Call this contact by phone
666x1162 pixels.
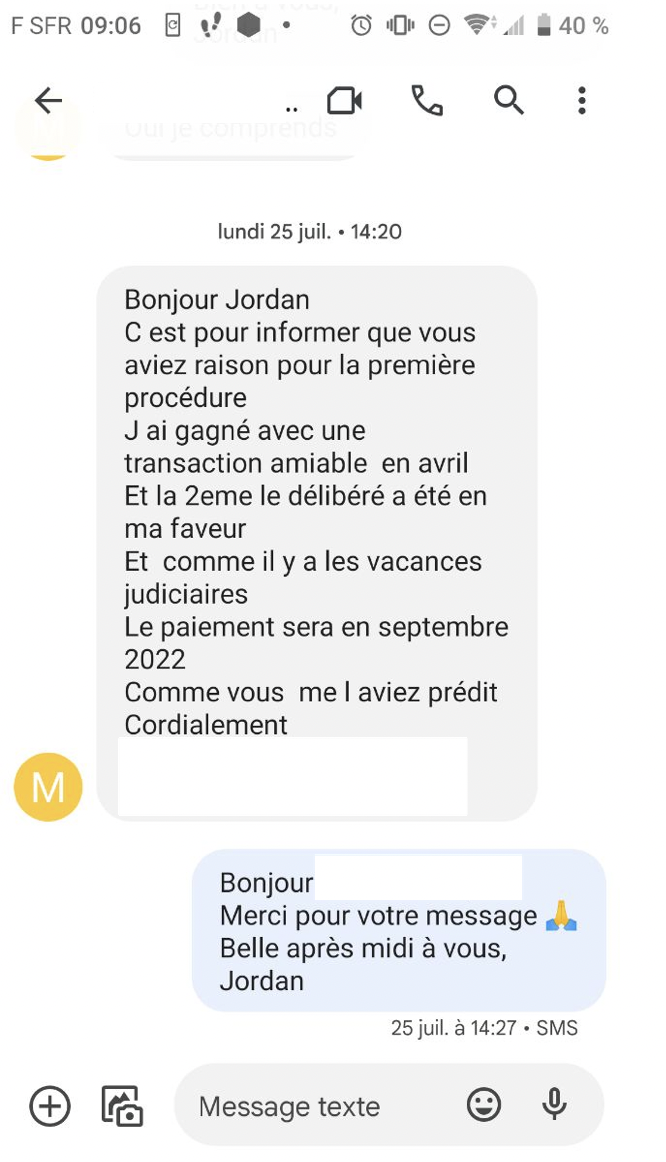pyautogui.click(x=427, y=100)
